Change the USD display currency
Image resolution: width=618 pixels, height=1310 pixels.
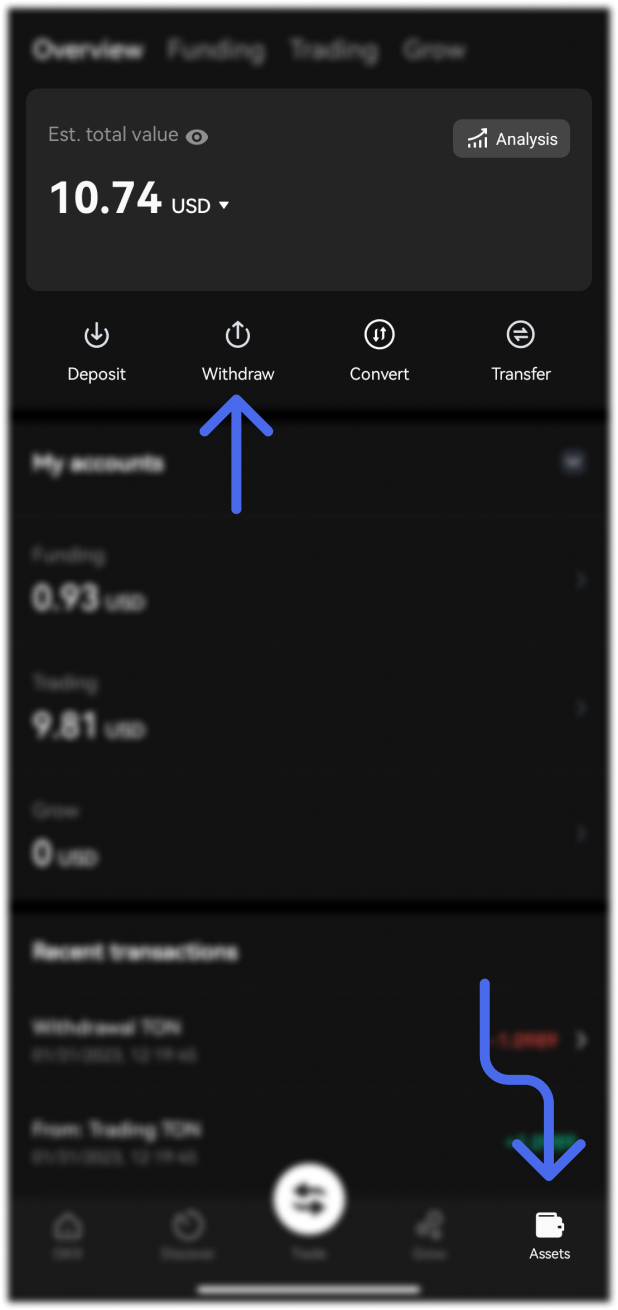click(x=201, y=206)
